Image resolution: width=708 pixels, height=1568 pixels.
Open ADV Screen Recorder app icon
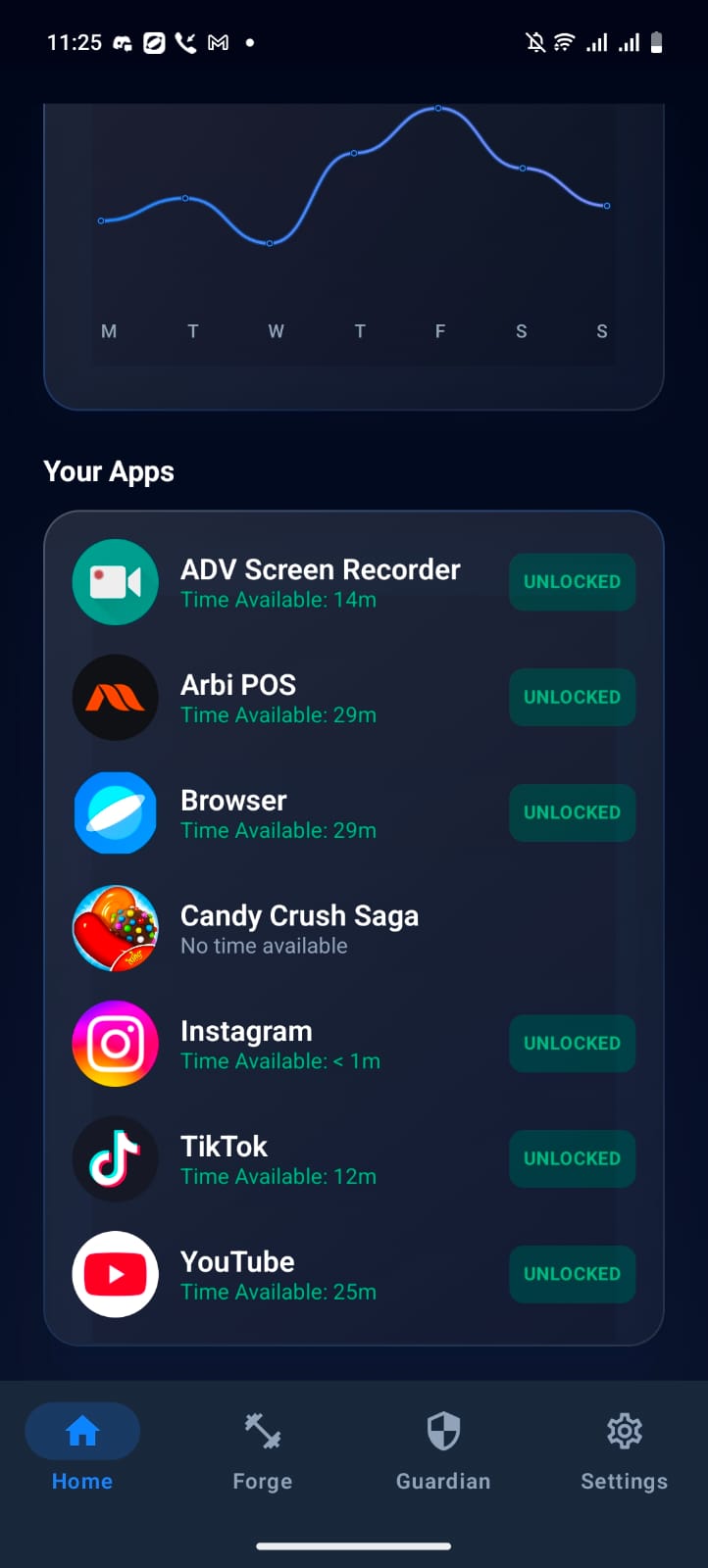click(116, 581)
